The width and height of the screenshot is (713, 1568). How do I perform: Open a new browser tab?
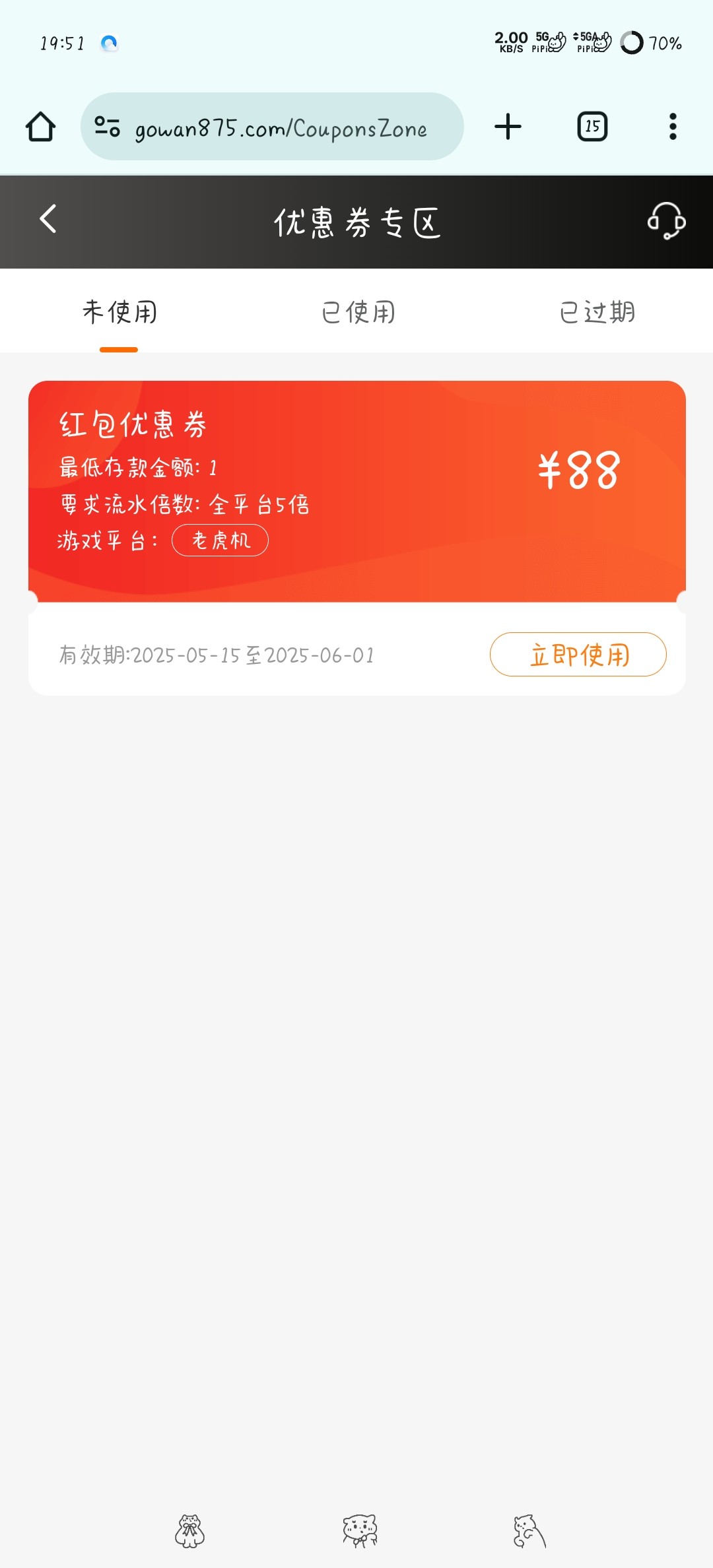(x=508, y=127)
